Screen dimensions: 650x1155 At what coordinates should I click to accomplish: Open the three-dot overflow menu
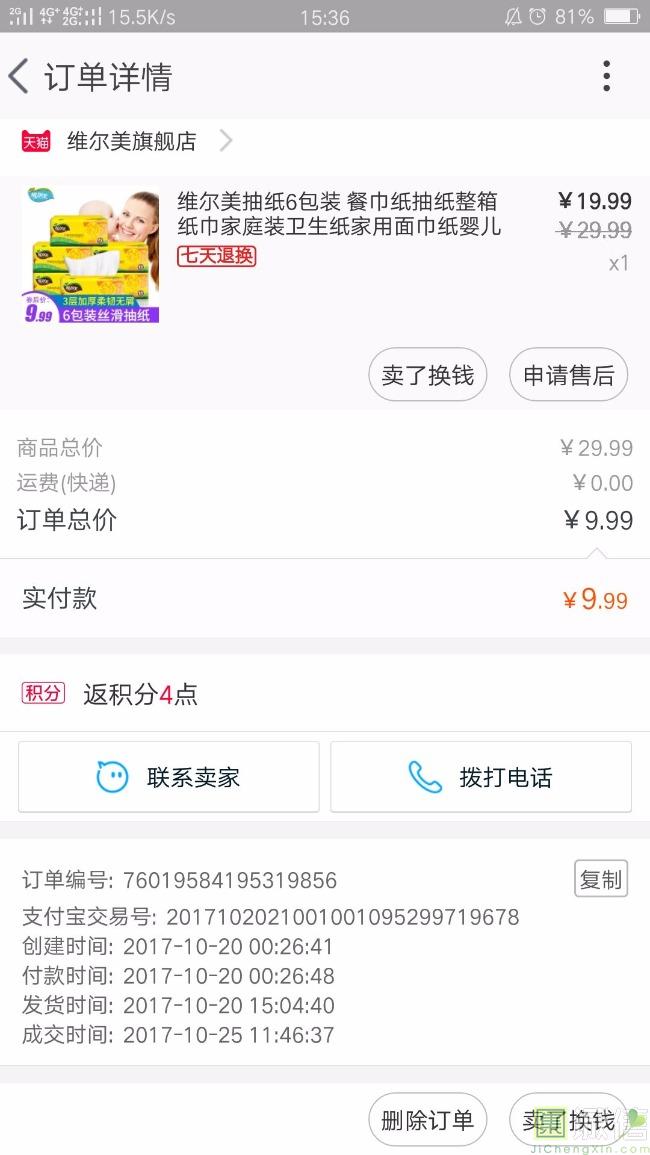click(x=606, y=76)
